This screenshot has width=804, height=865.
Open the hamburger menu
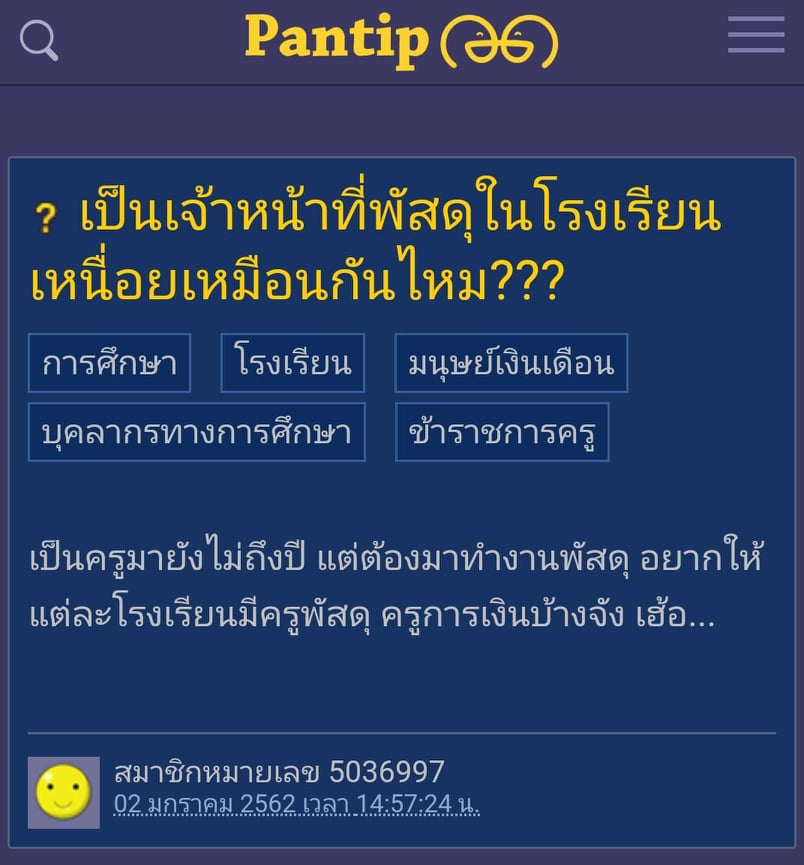[x=756, y=35]
